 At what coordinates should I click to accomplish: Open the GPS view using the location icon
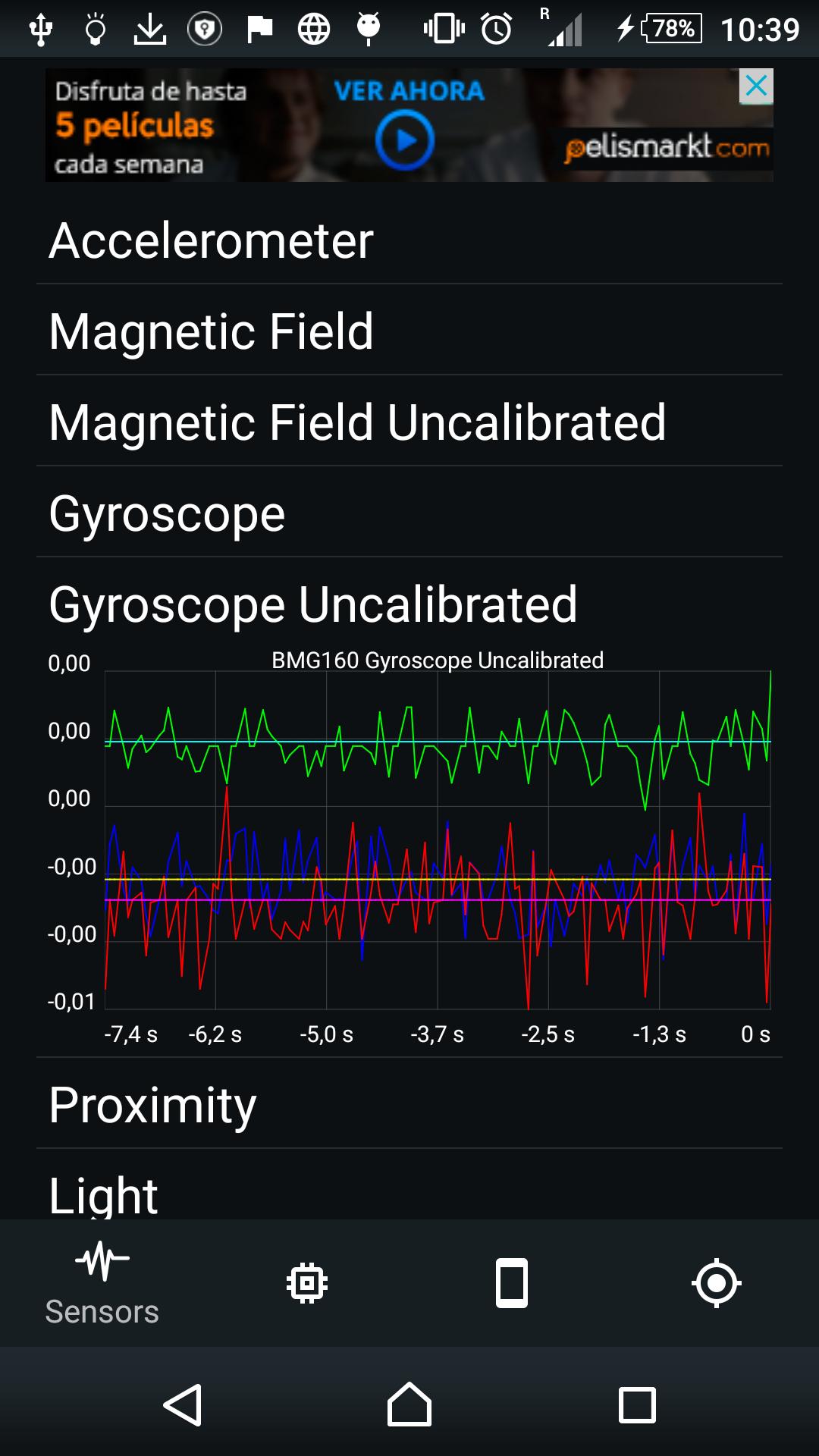717,1282
